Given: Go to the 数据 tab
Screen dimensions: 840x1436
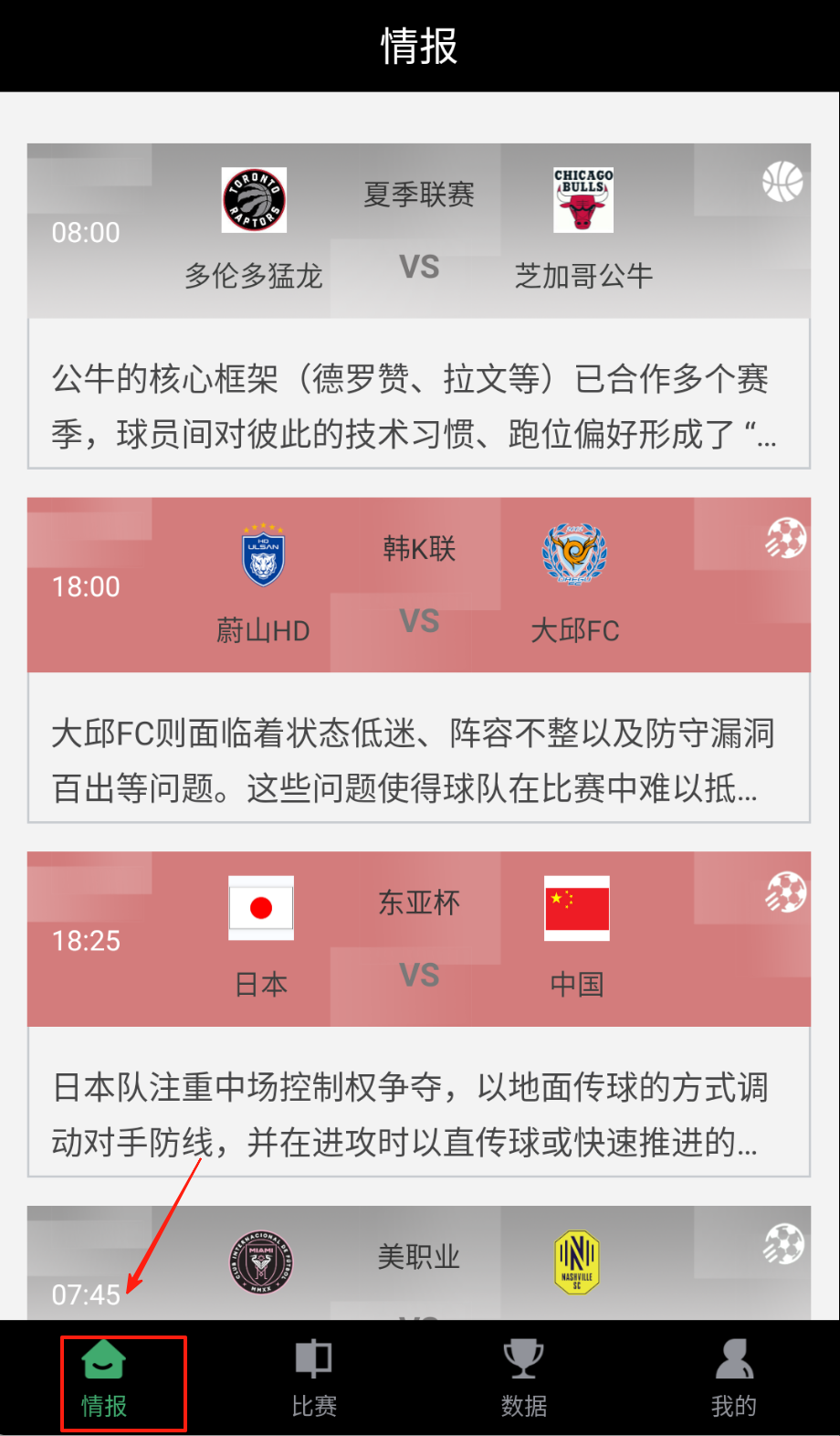Looking at the screenshot, I should (x=524, y=1382).
